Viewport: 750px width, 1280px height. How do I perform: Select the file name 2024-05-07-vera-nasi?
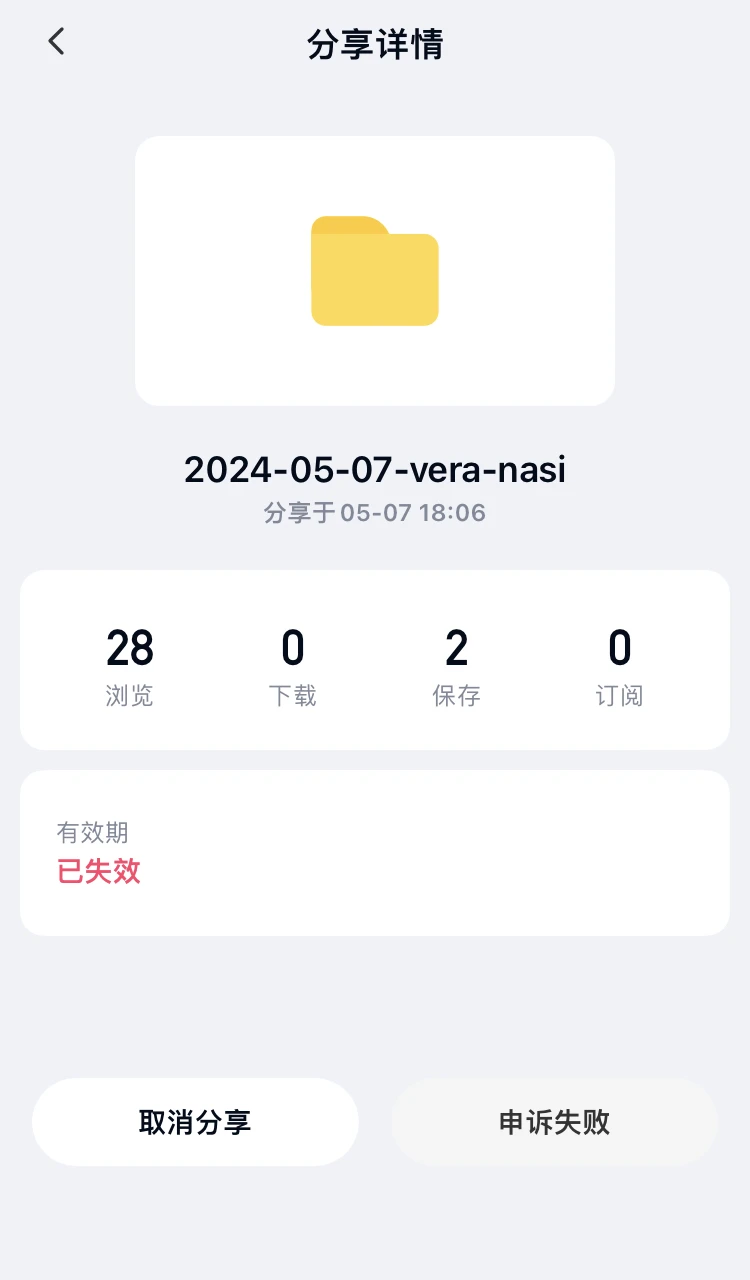coord(375,470)
